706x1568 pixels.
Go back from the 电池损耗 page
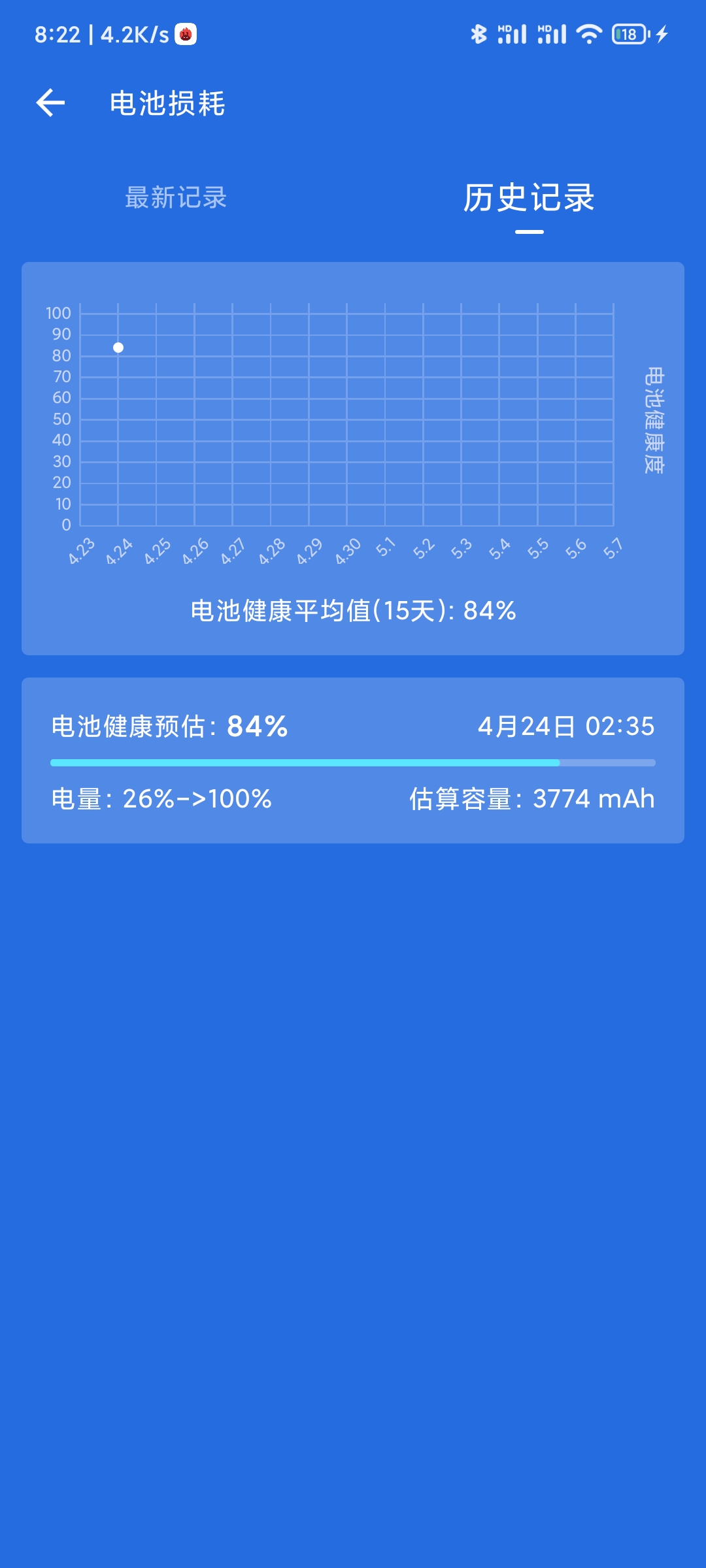50,103
